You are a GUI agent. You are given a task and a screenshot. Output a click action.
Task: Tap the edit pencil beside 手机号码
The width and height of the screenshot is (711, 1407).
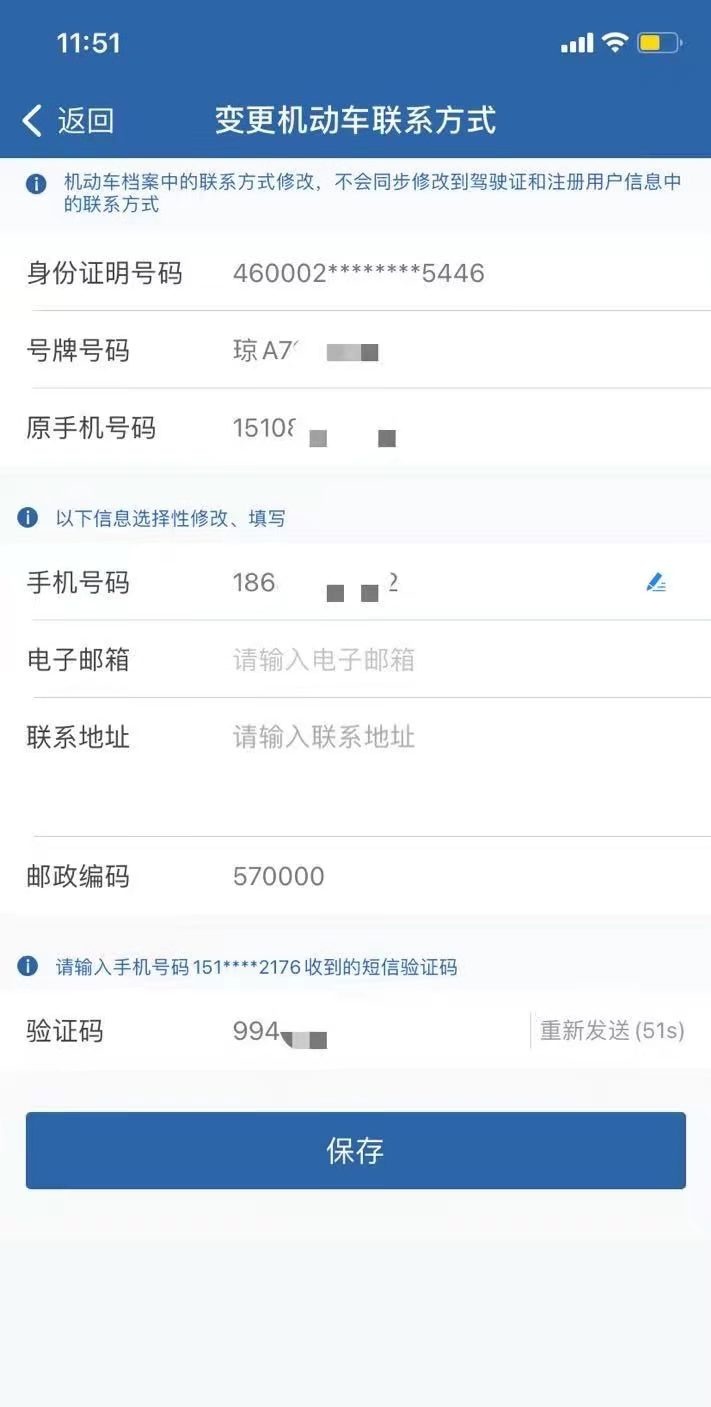(656, 582)
